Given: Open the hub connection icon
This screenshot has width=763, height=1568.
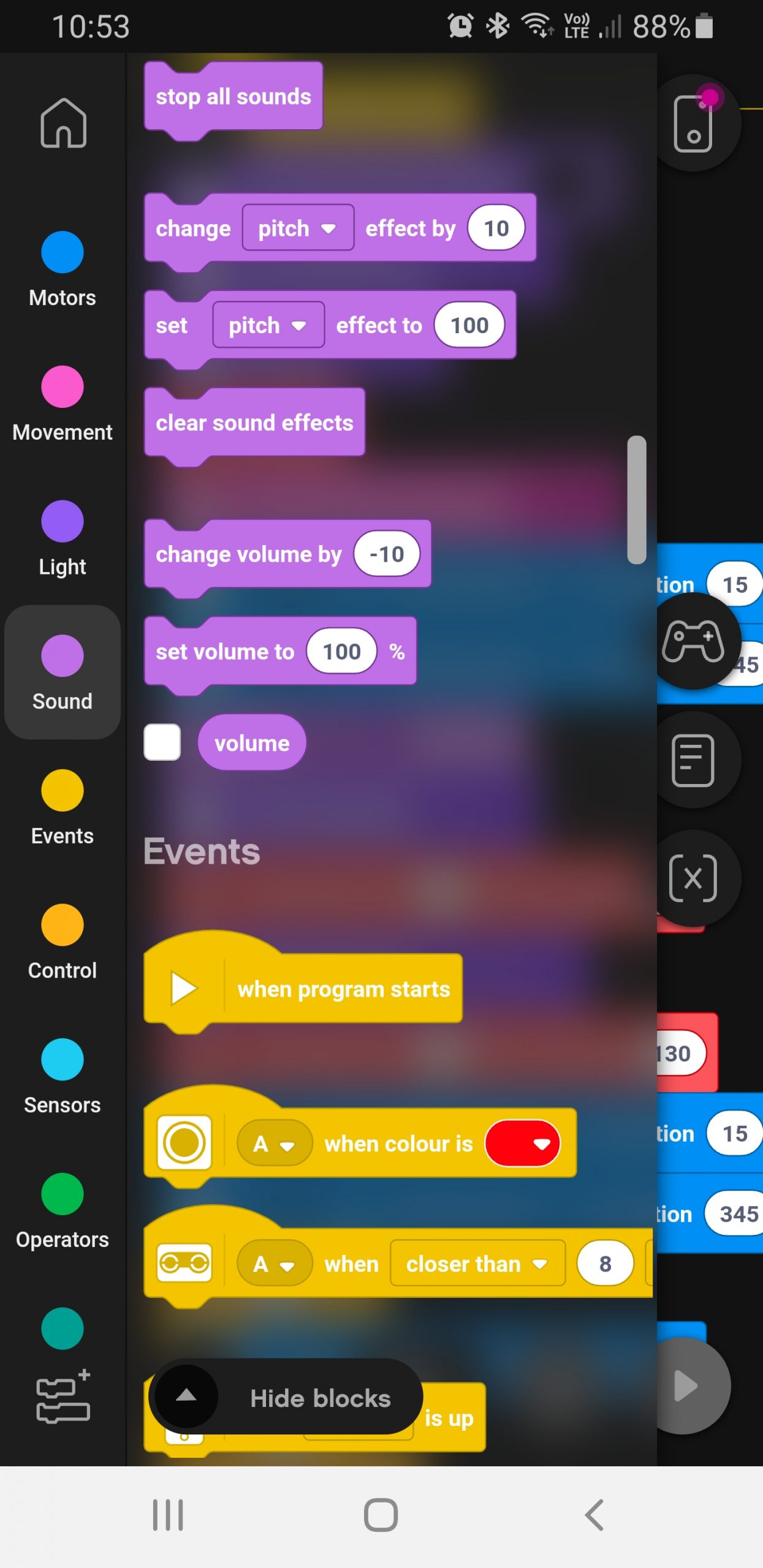Looking at the screenshot, I should (694, 123).
